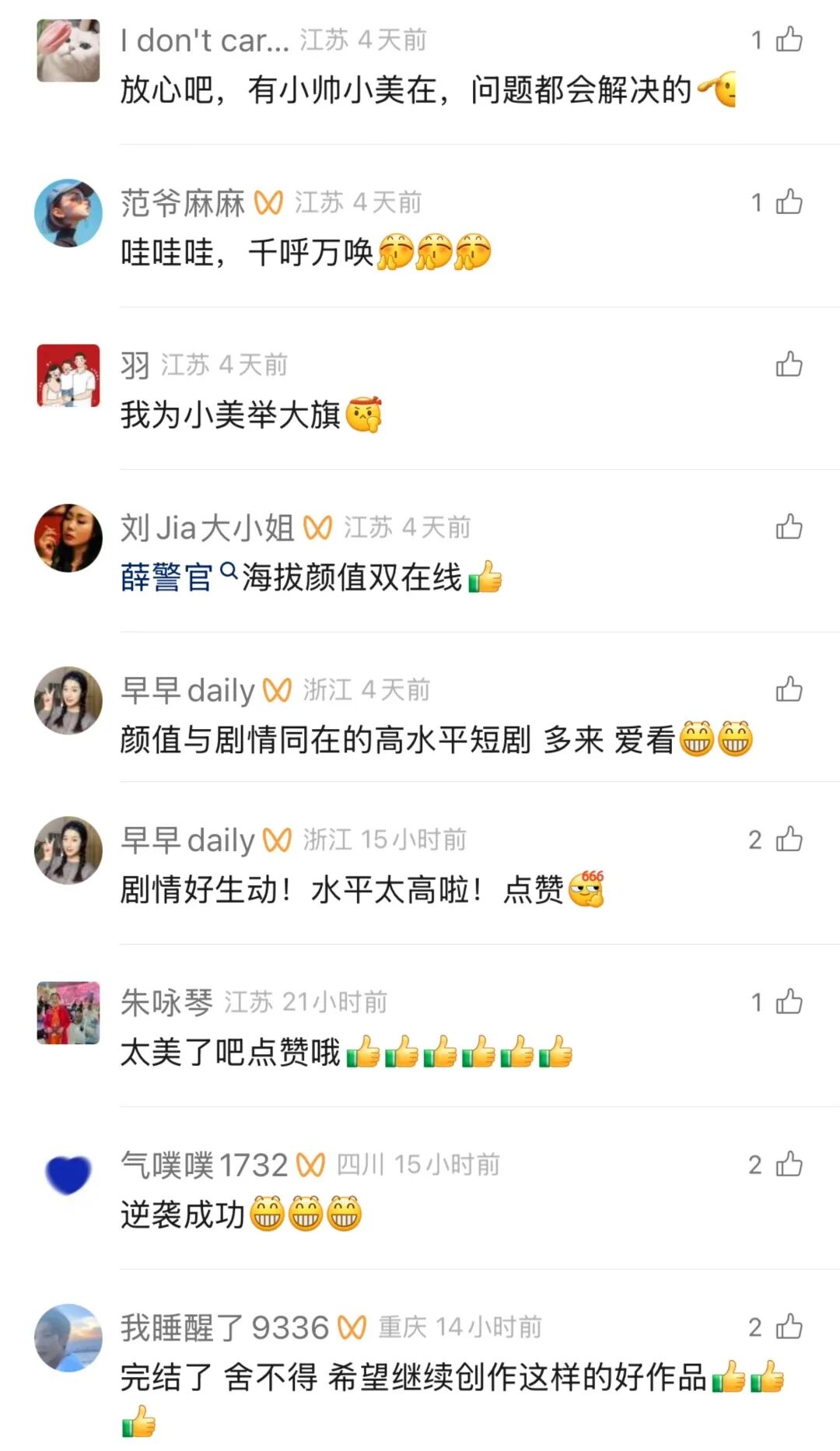Like 气噗噗1732's comment

click(789, 1165)
